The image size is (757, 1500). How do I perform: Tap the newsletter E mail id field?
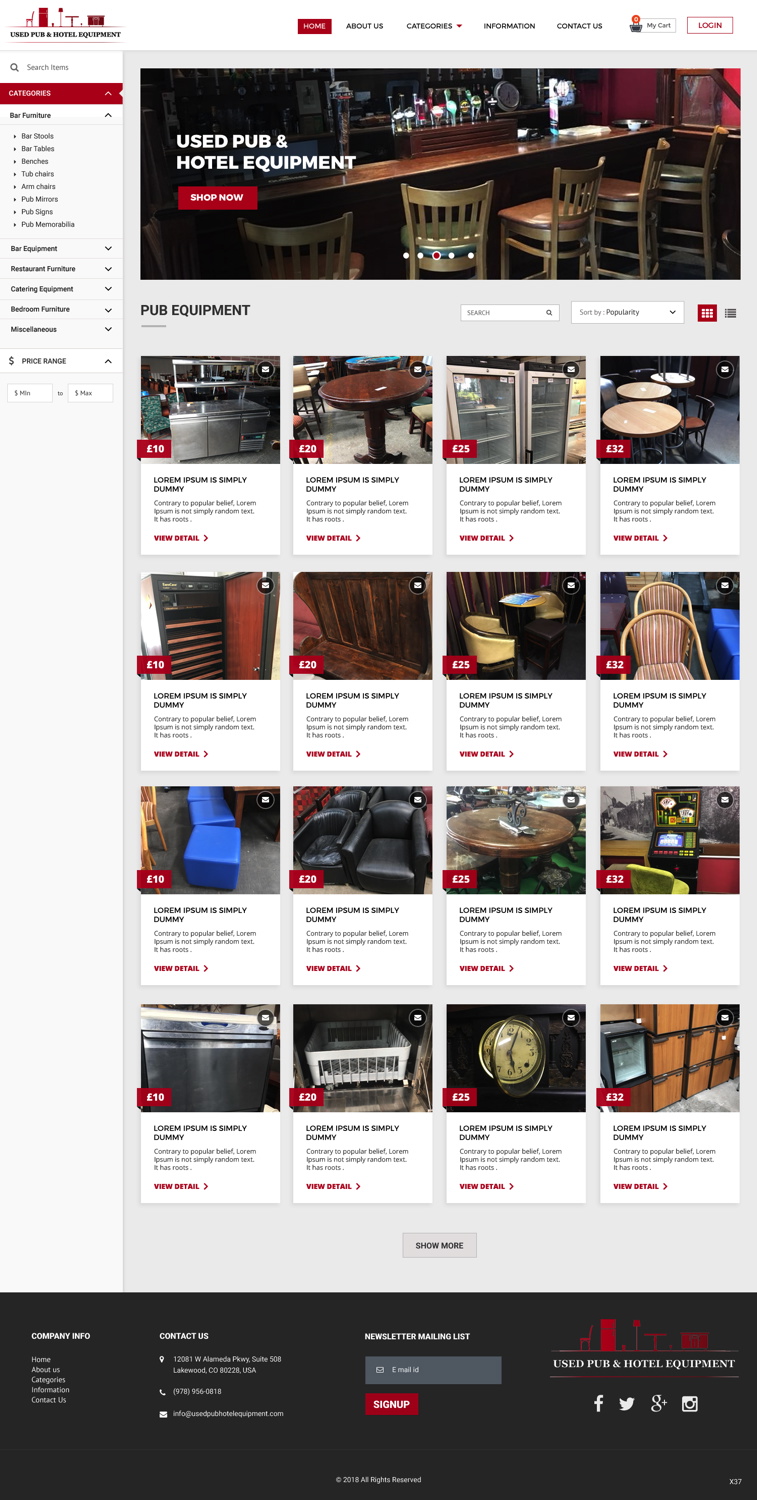[433, 1370]
